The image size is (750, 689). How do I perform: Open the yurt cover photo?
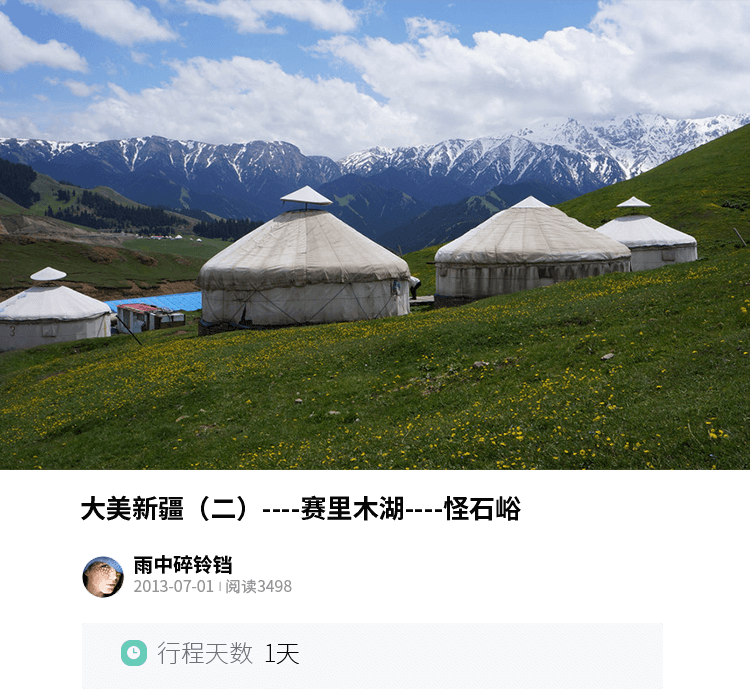coord(375,235)
